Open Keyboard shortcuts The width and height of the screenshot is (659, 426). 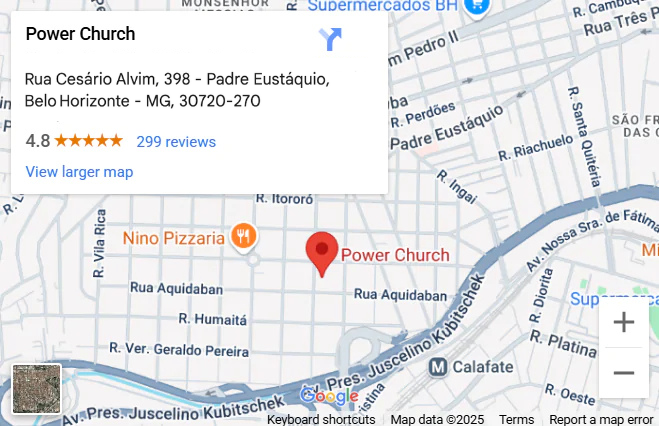321,419
